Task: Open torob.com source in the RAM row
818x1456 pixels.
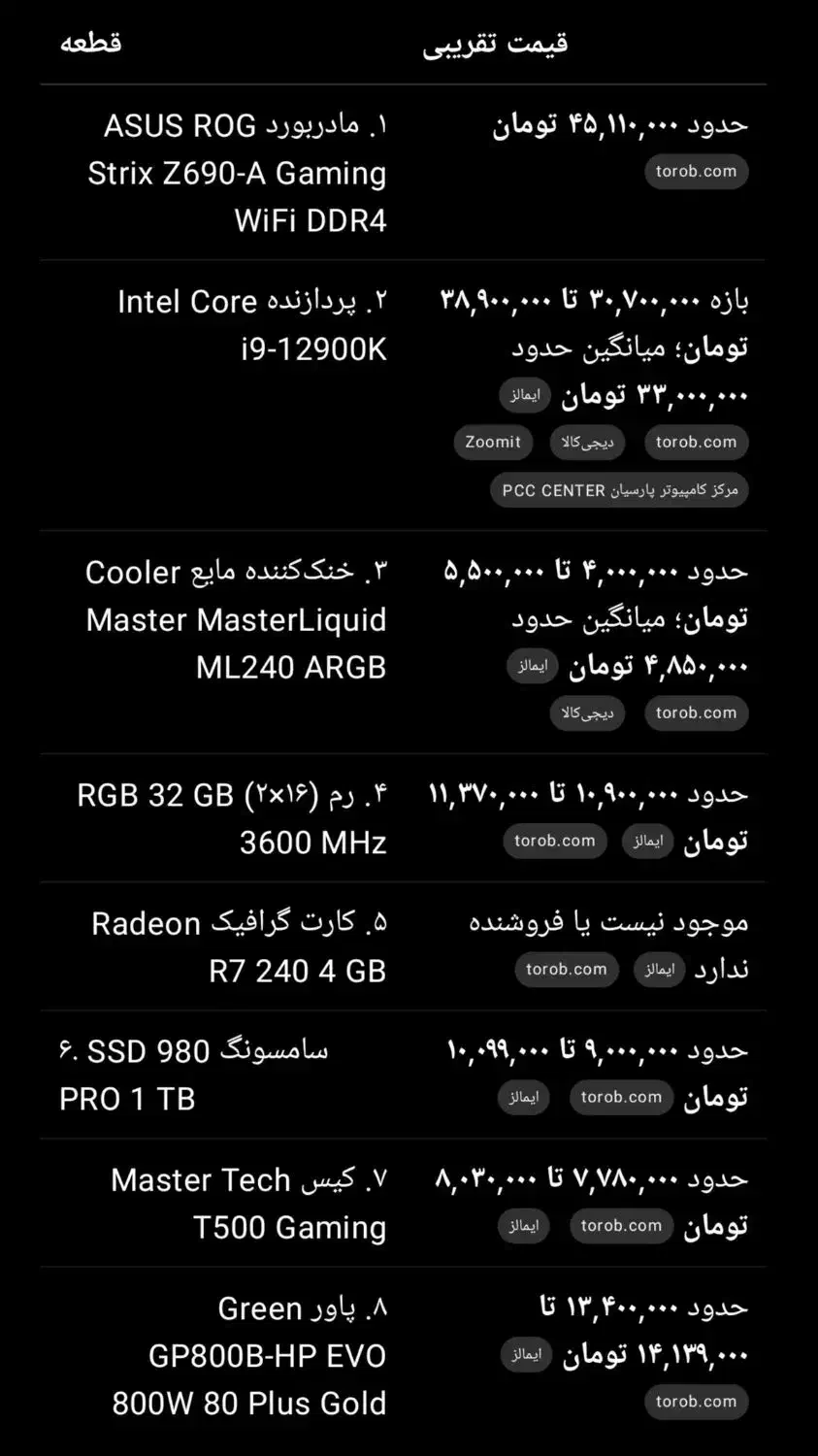Action: pos(554,842)
